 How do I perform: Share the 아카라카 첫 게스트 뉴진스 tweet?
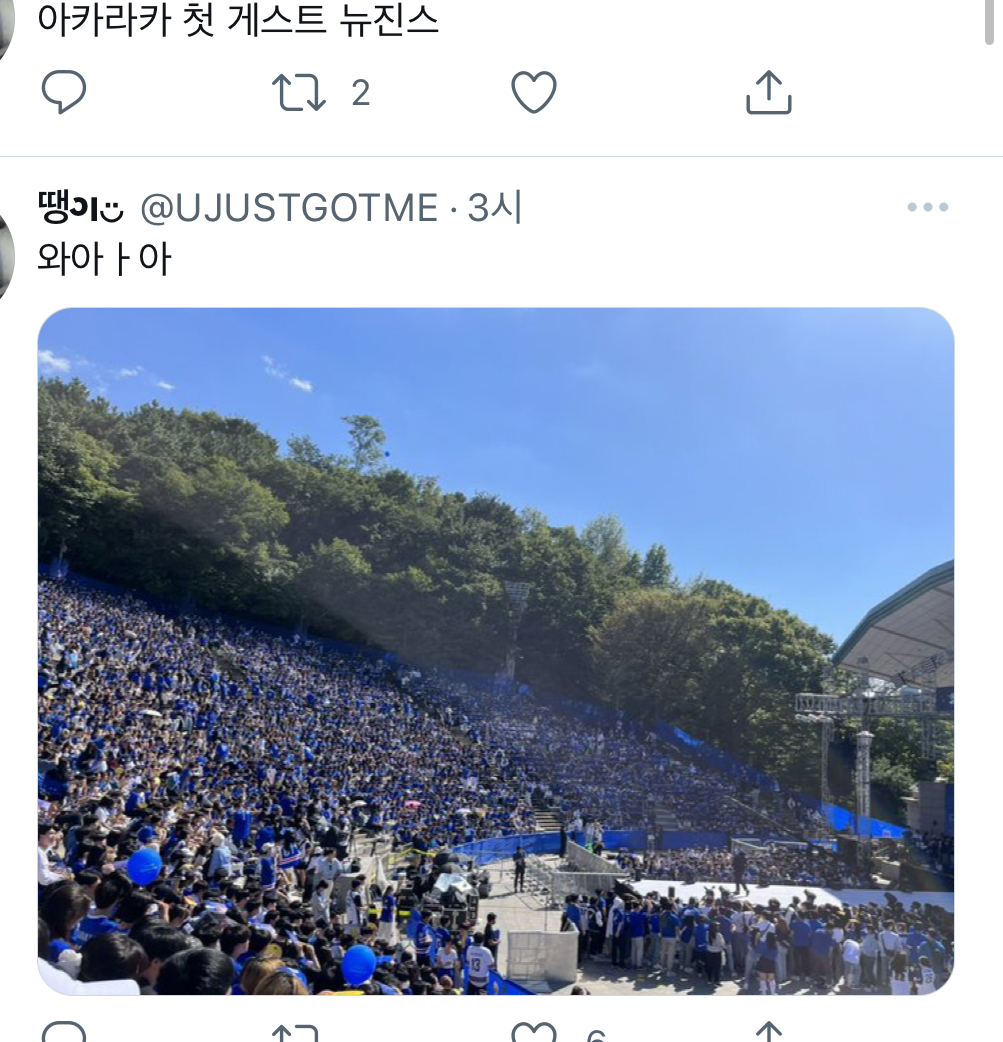pyautogui.click(x=768, y=92)
